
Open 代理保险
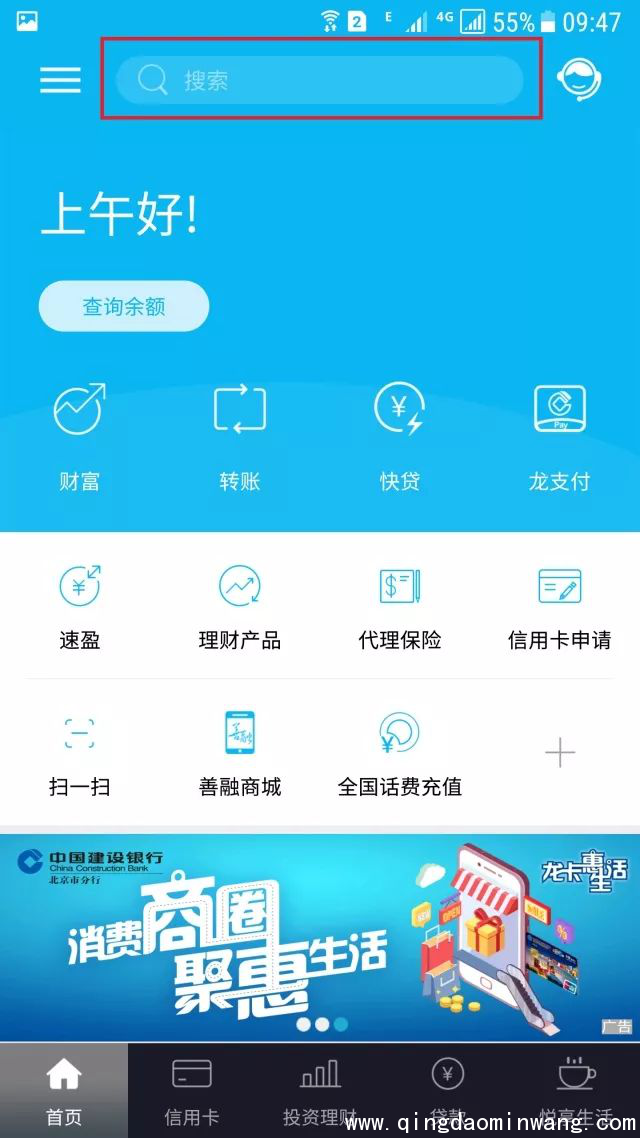coord(399,605)
